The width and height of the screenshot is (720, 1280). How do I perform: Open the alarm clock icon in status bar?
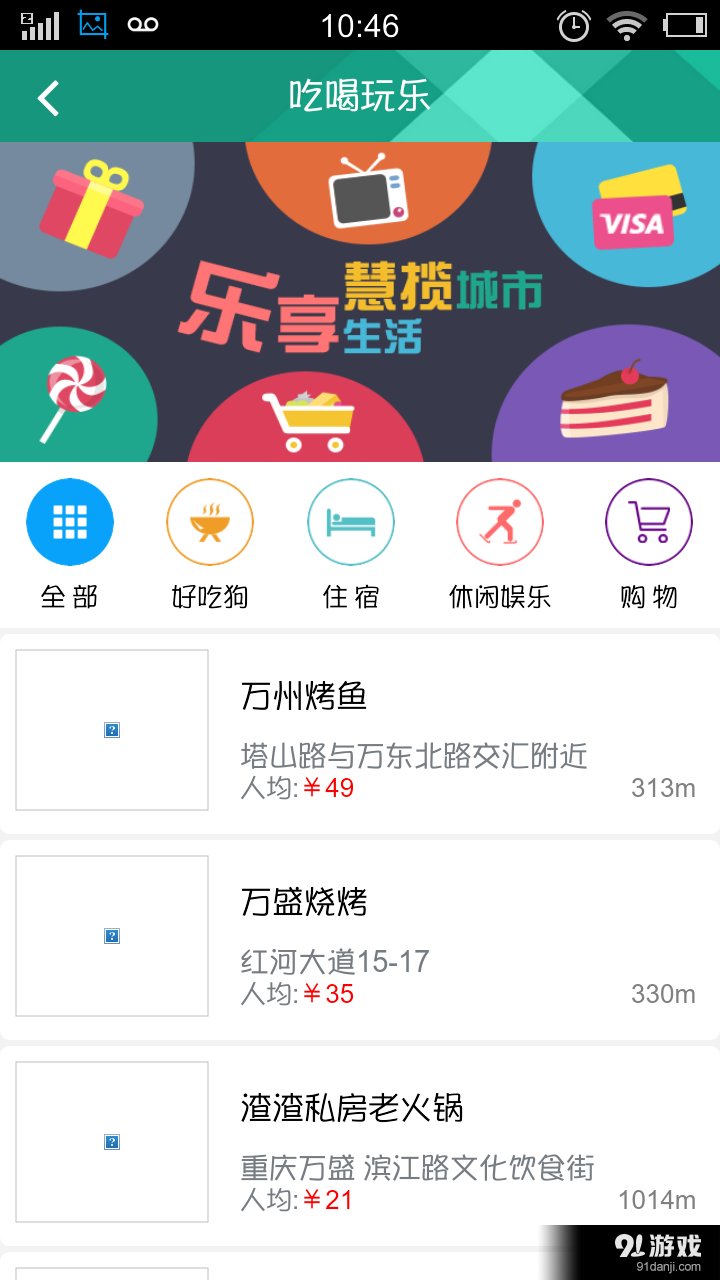[571, 25]
